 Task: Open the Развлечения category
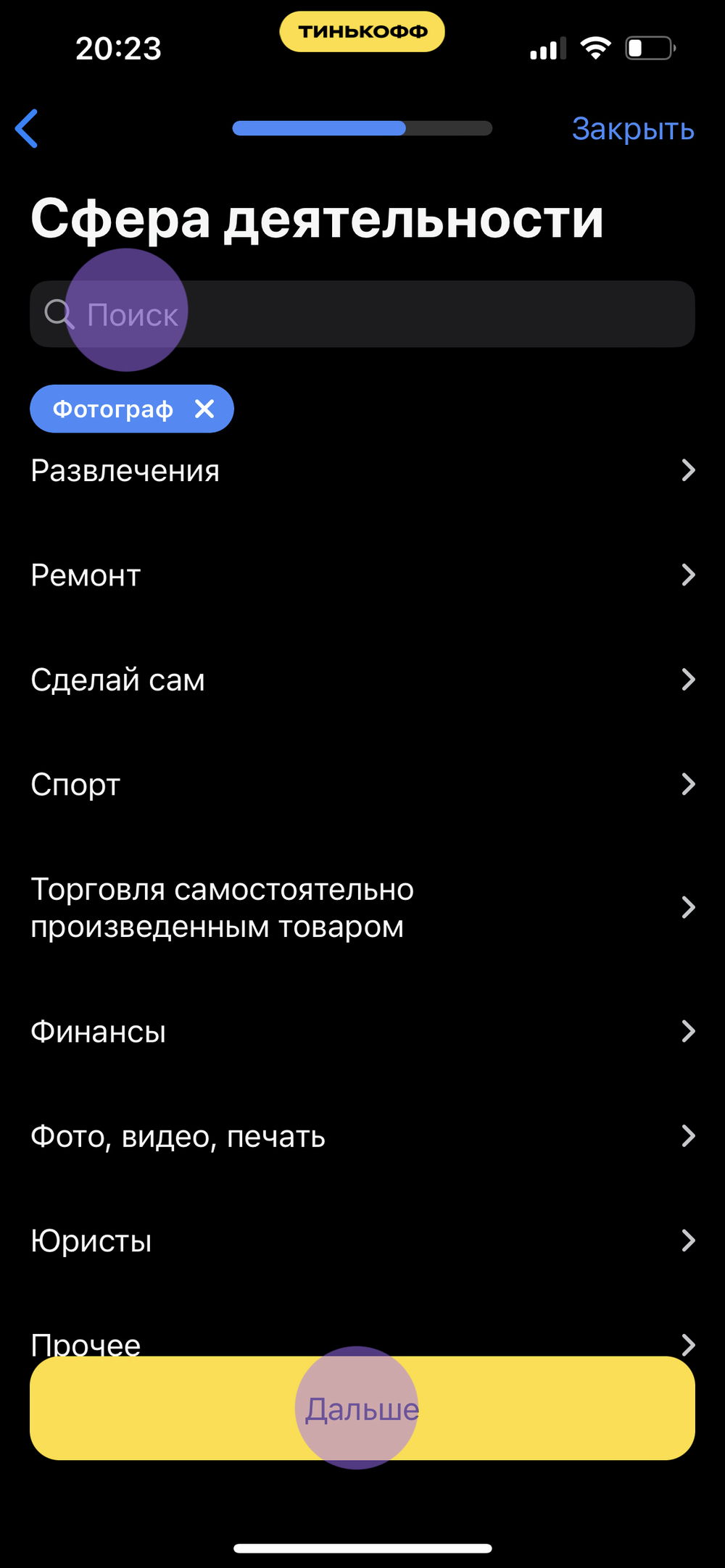coord(362,471)
